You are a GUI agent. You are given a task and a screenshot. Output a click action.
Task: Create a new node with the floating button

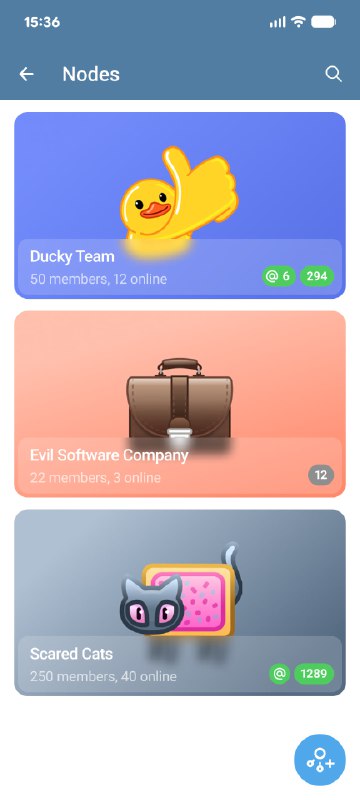pos(320,760)
